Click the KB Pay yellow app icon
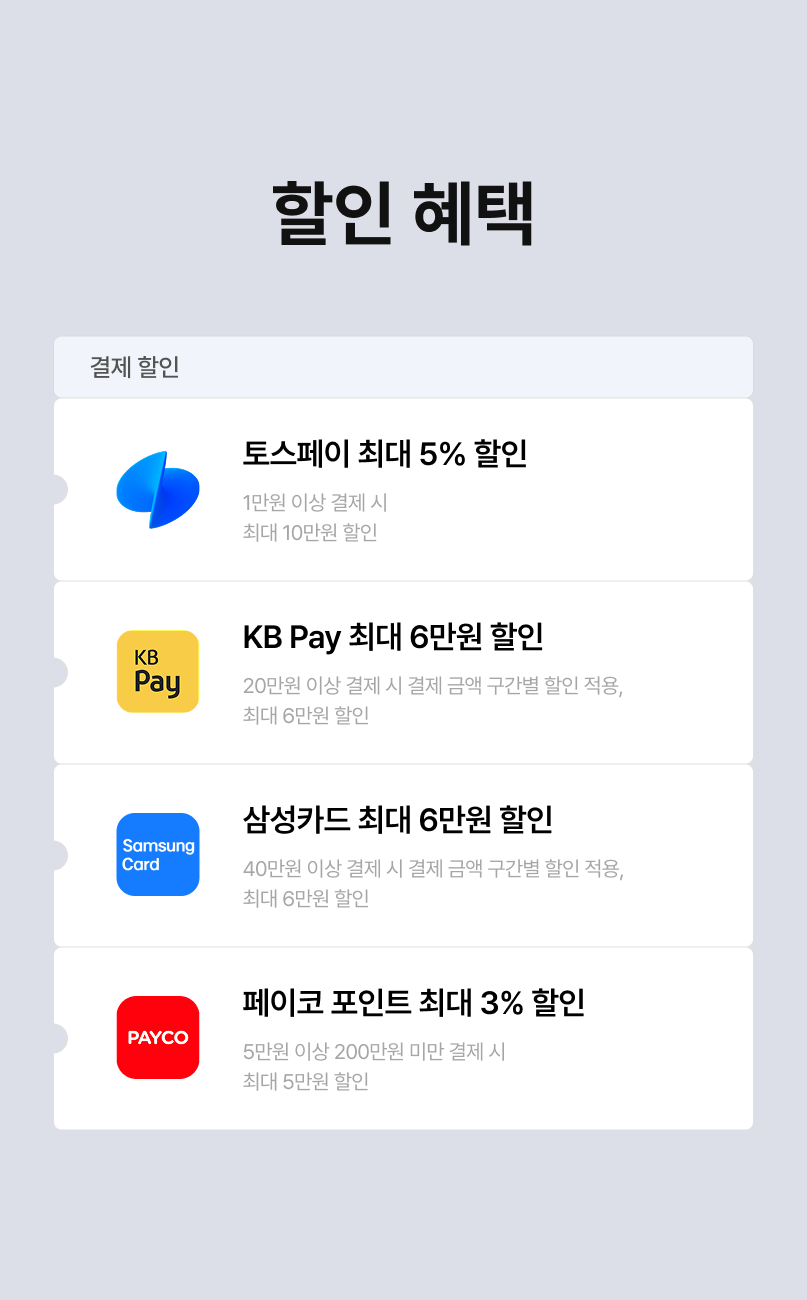The width and height of the screenshot is (807, 1300). pos(157,671)
